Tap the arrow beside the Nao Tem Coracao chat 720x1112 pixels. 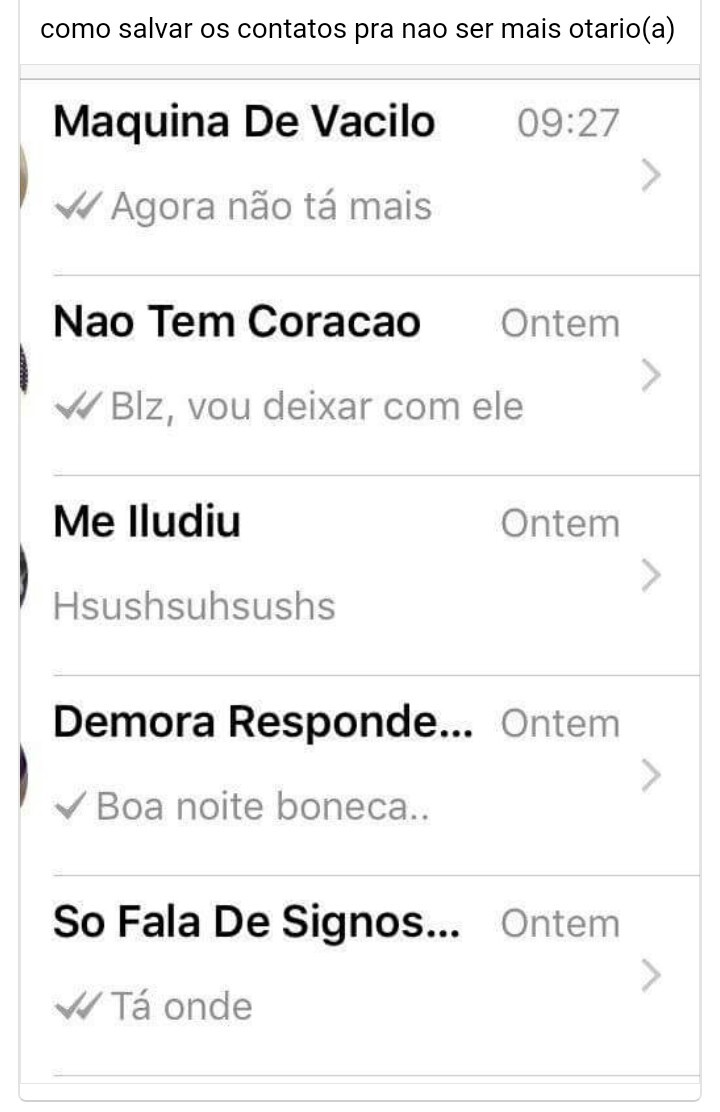click(x=652, y=374)
